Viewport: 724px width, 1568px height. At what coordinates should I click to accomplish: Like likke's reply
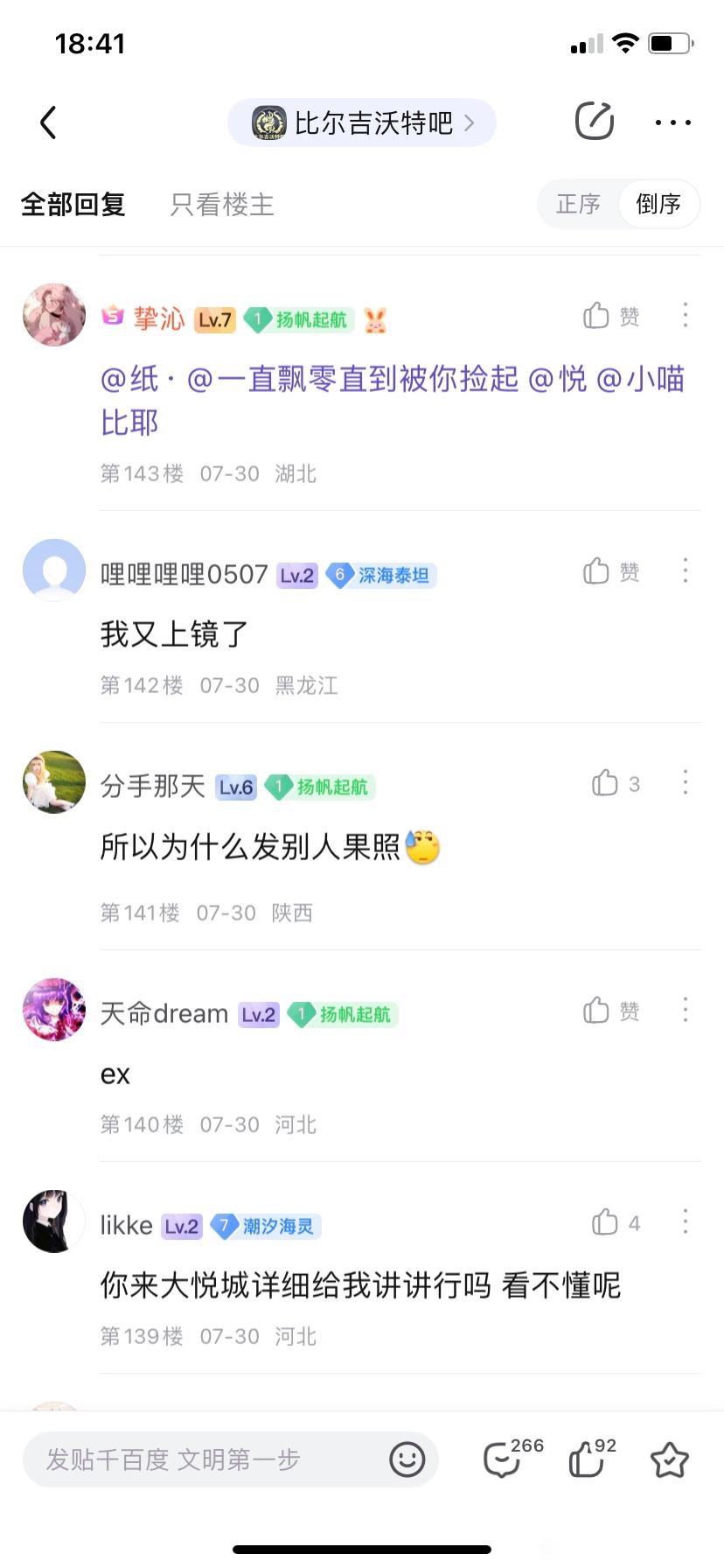616,1222
